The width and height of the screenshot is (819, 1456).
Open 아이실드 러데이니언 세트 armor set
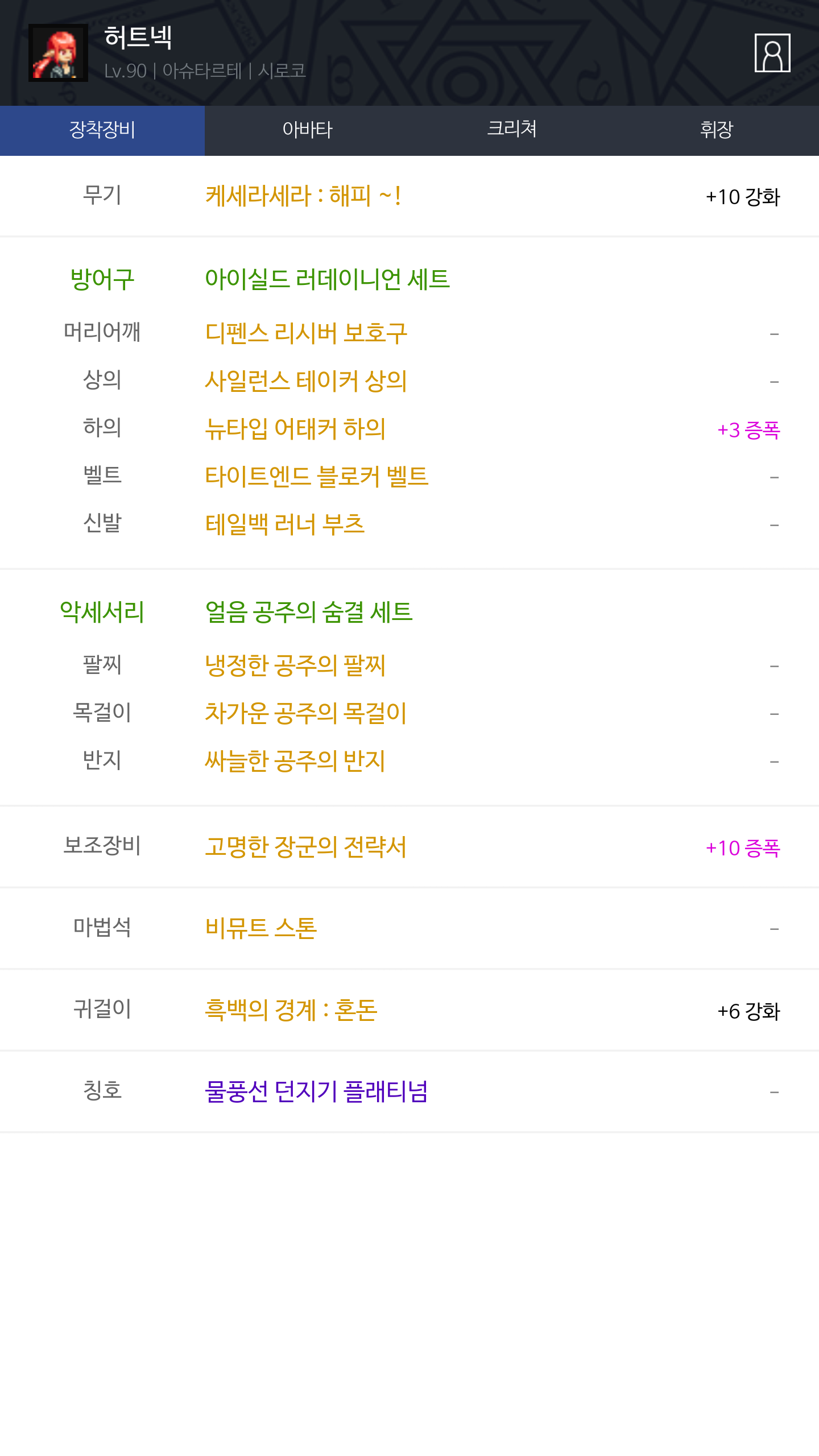click(327, 279)
